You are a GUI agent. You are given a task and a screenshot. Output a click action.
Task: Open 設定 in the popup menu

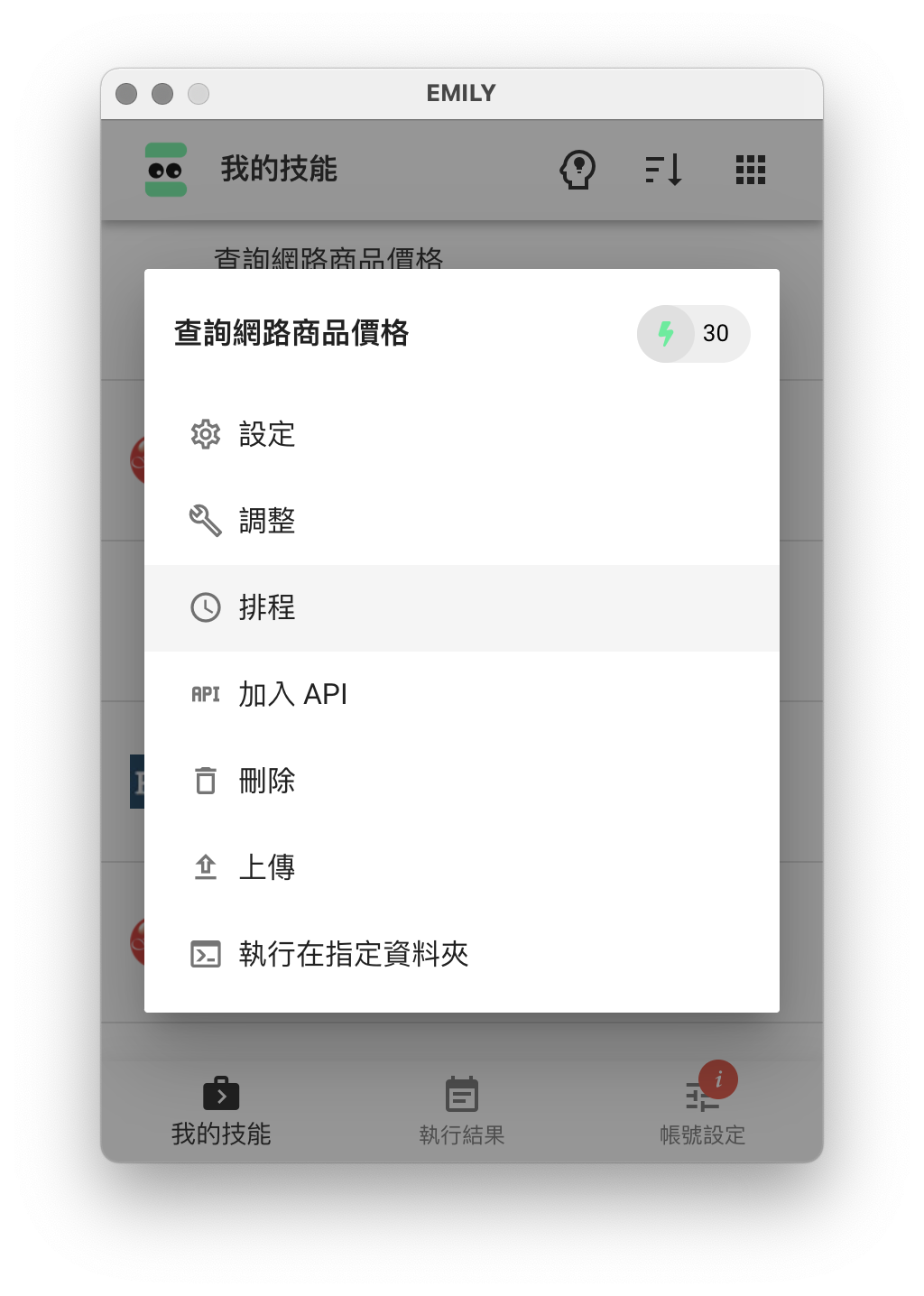[267, 434]
